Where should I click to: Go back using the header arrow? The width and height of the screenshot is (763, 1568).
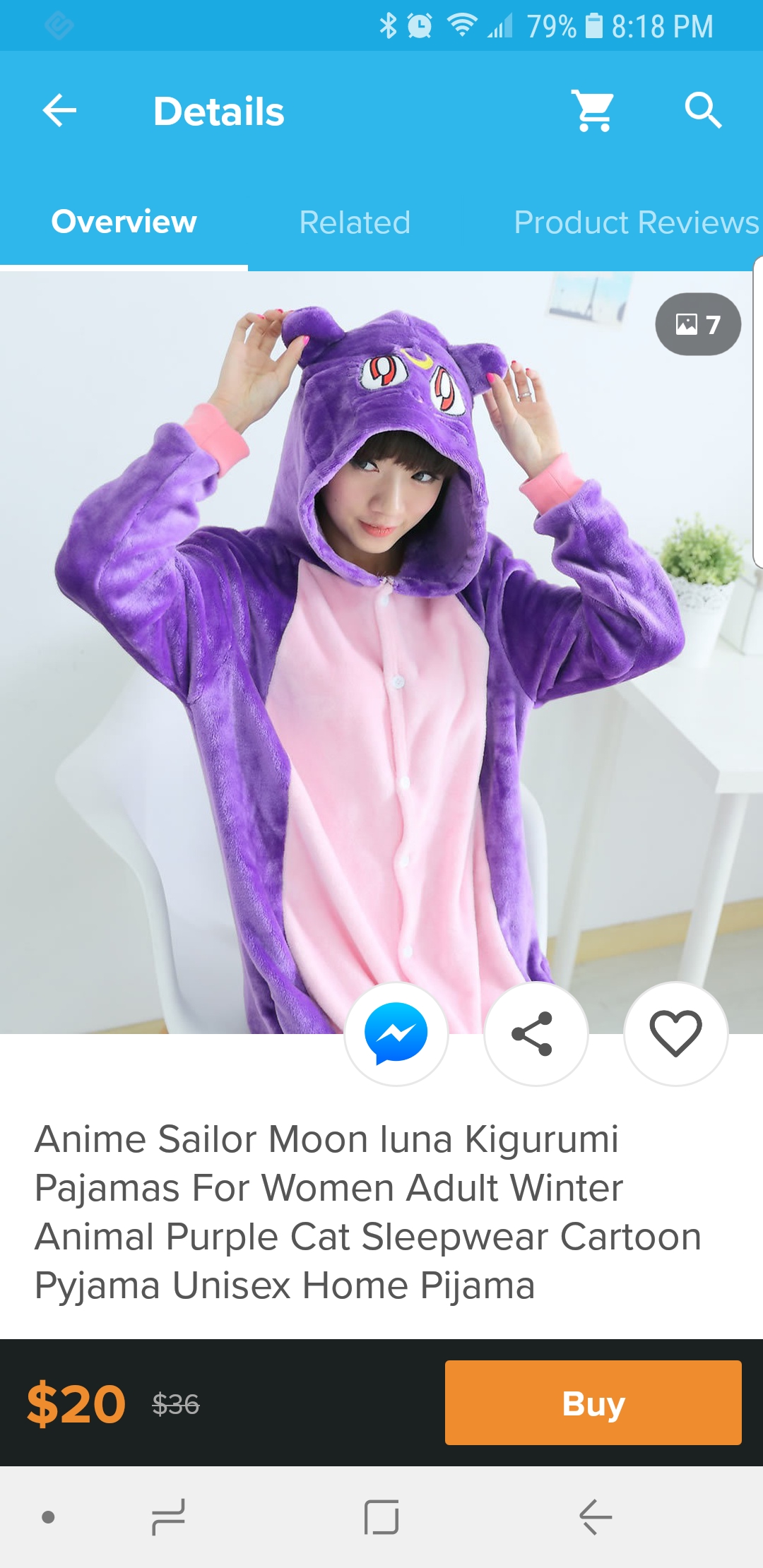59,111
